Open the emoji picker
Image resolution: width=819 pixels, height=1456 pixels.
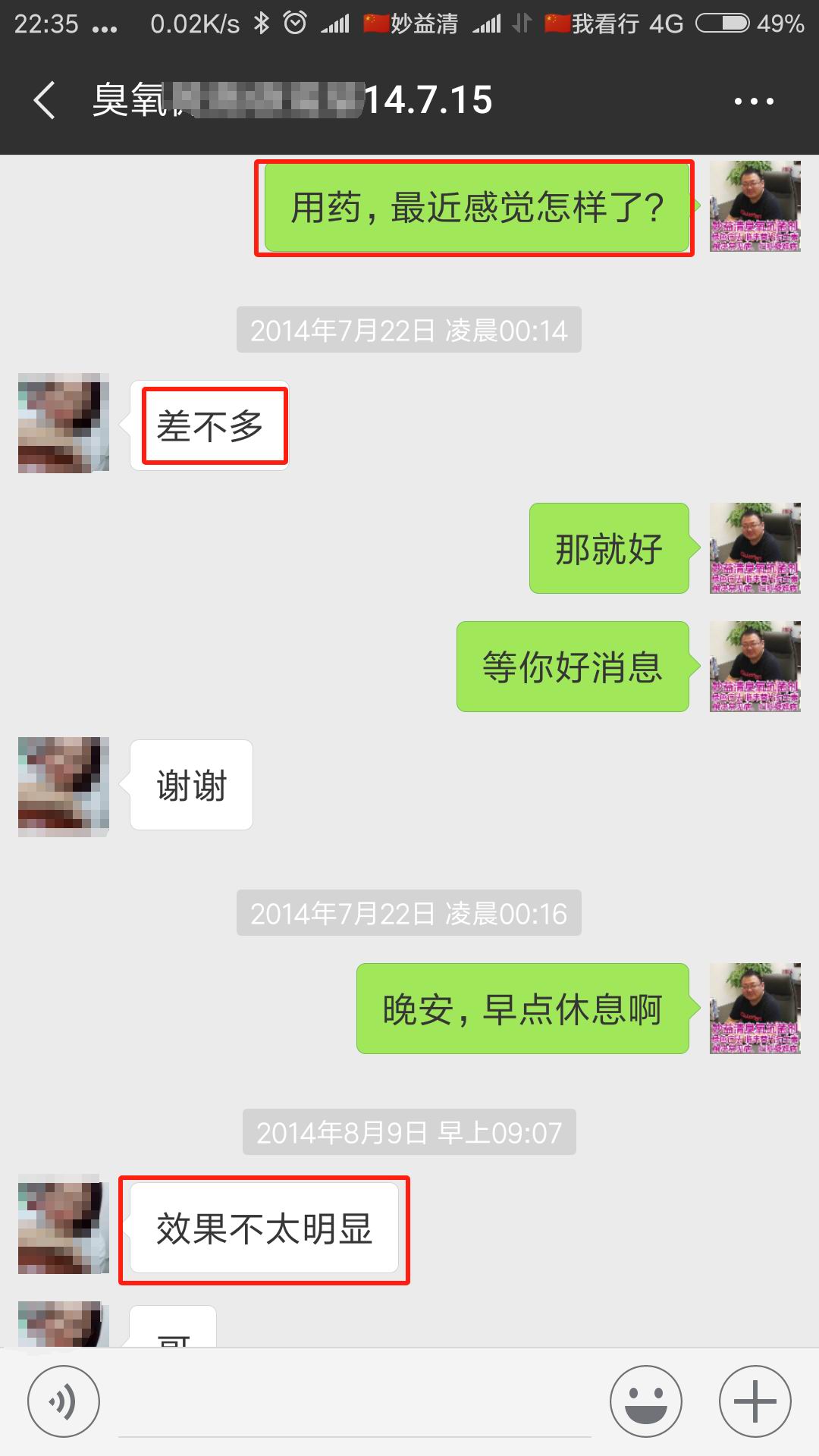(646, 1401)
